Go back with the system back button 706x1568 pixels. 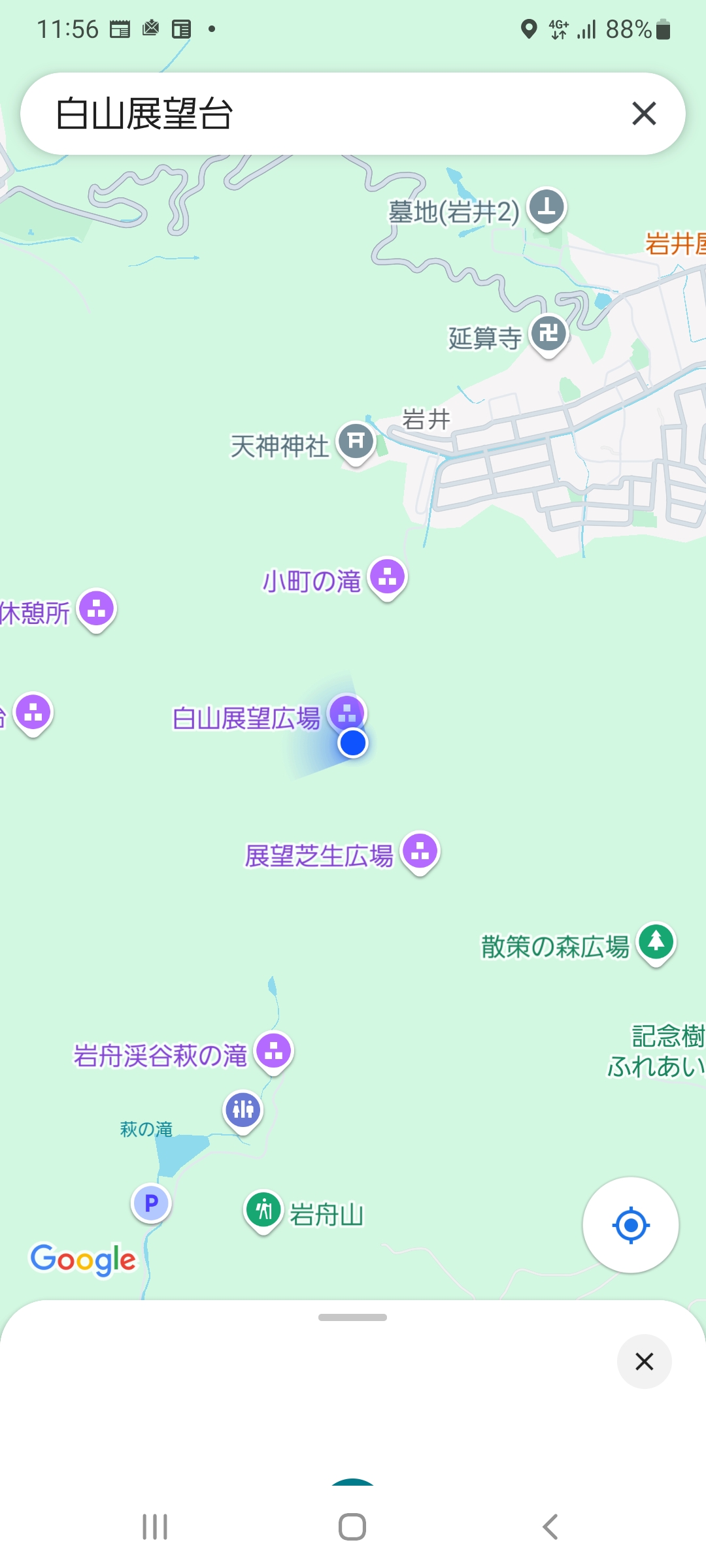(x=550, y=1527)
